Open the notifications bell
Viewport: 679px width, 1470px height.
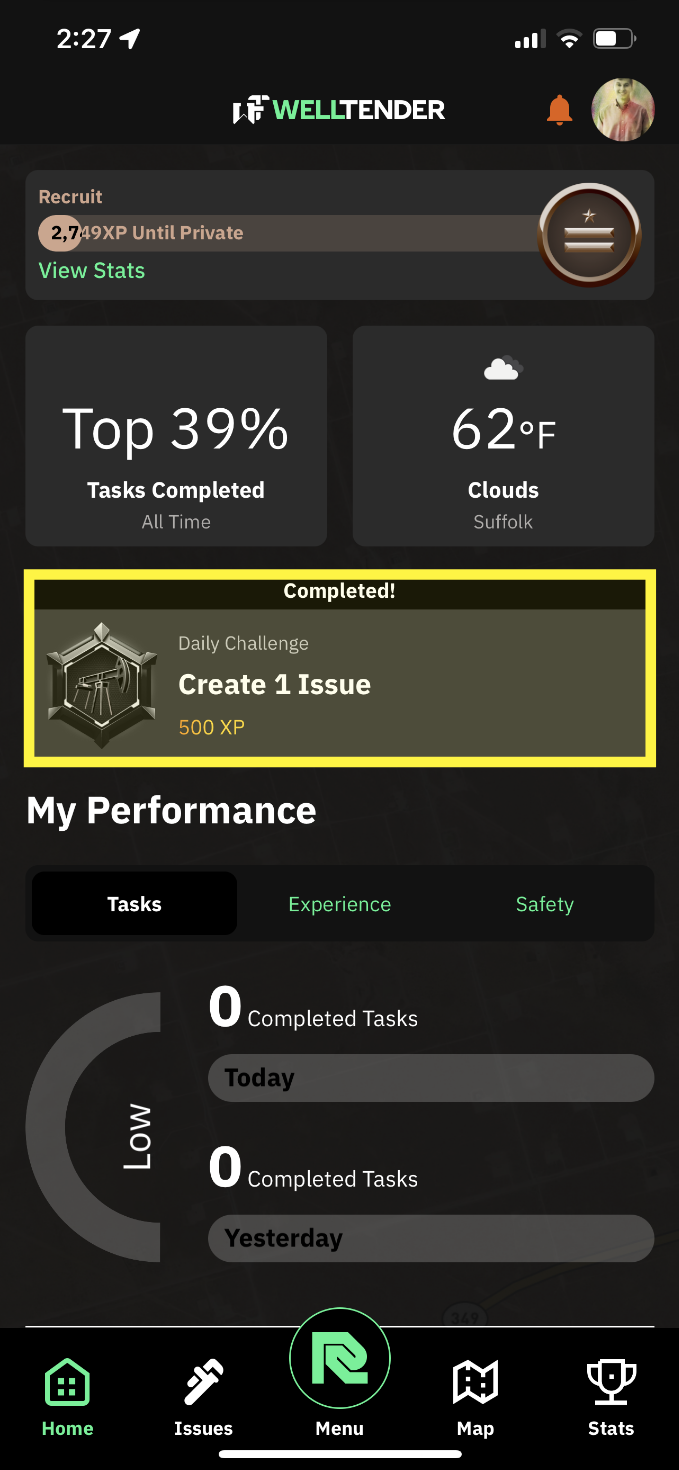559,110
